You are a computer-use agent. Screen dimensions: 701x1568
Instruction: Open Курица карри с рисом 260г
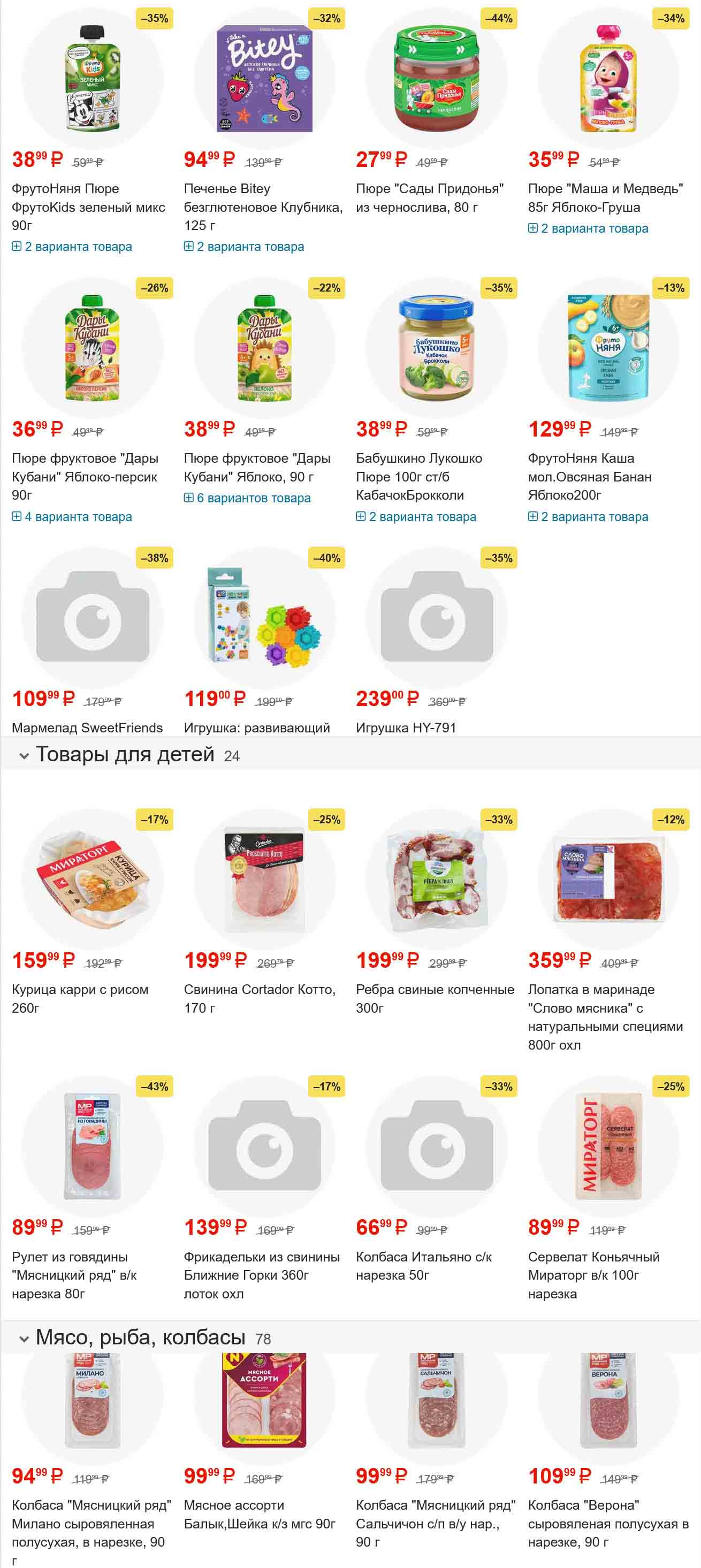point(80,998)
